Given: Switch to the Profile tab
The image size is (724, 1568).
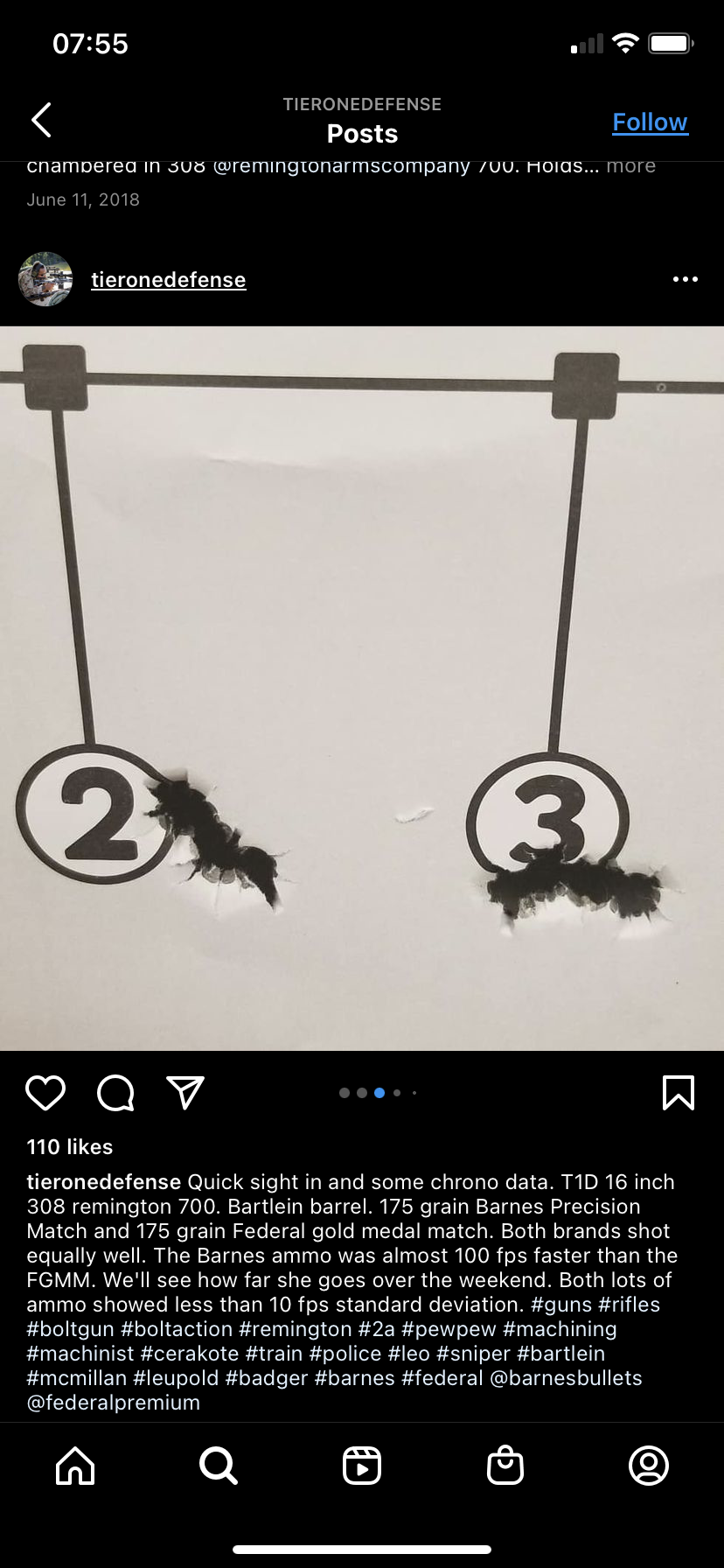Looking at the screenshot, I should tap(649, 1466).
